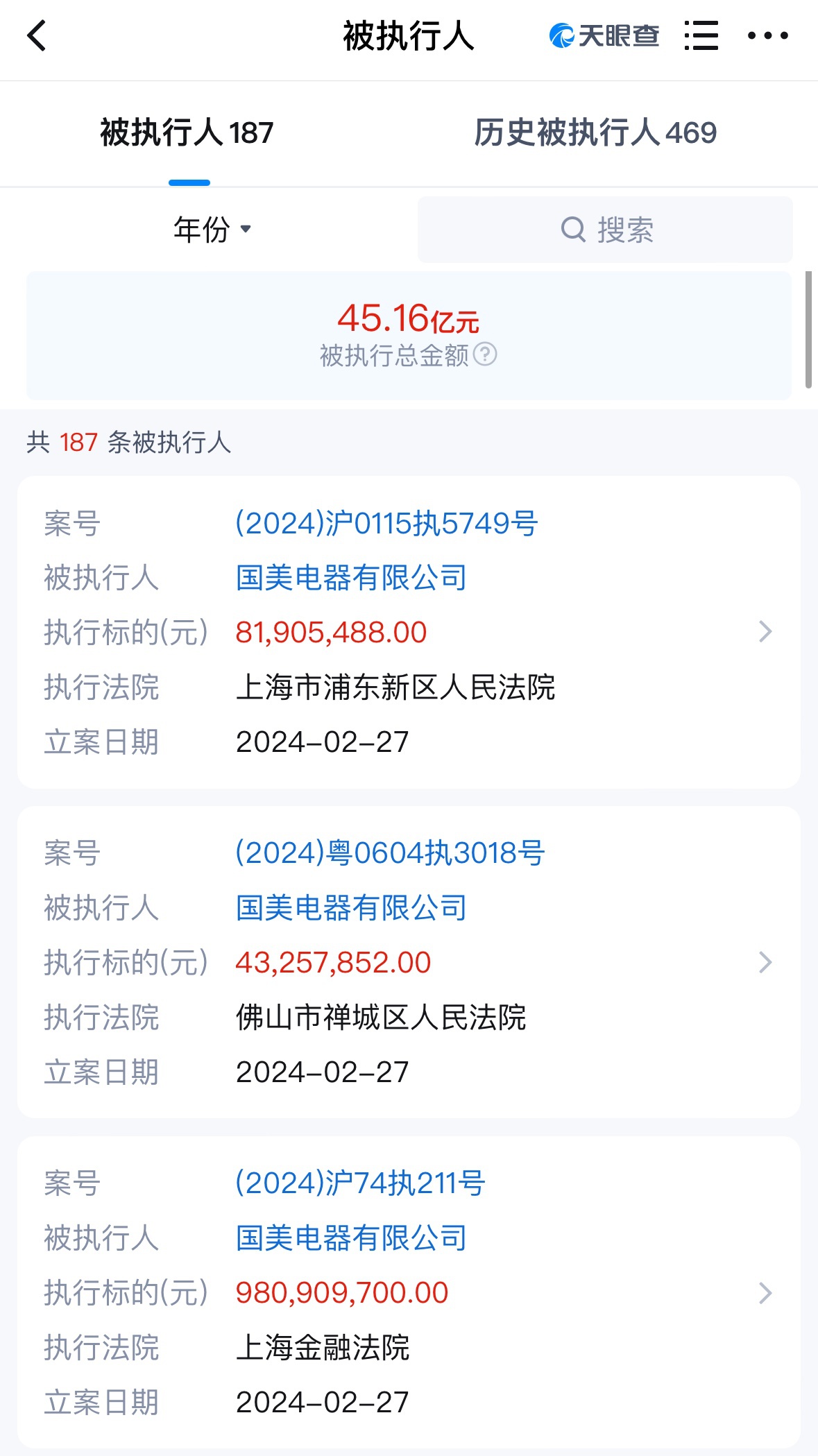The image size is (818, 1456).
Task: Show help for 被执行总金额 question icon
Action: [485, 354]
